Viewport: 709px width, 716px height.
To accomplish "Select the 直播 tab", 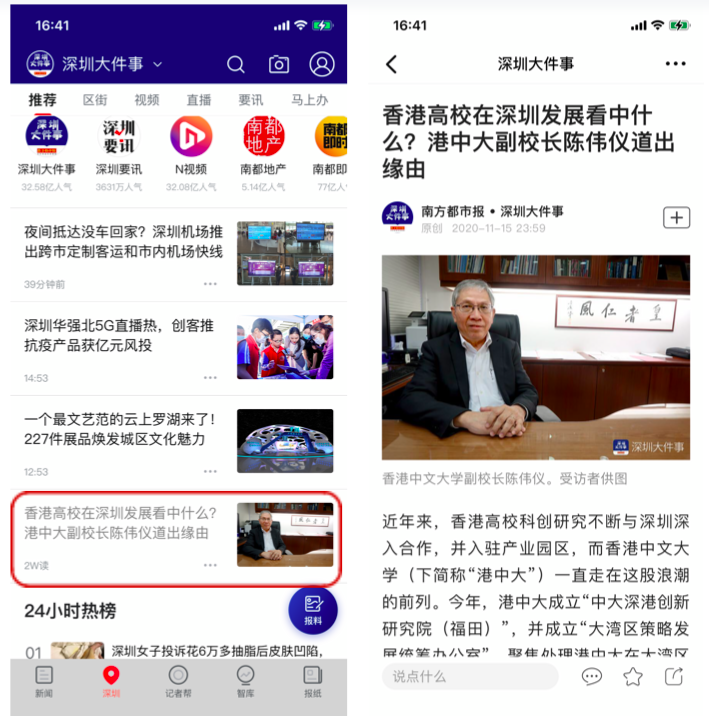I will (x=199, y=100).
